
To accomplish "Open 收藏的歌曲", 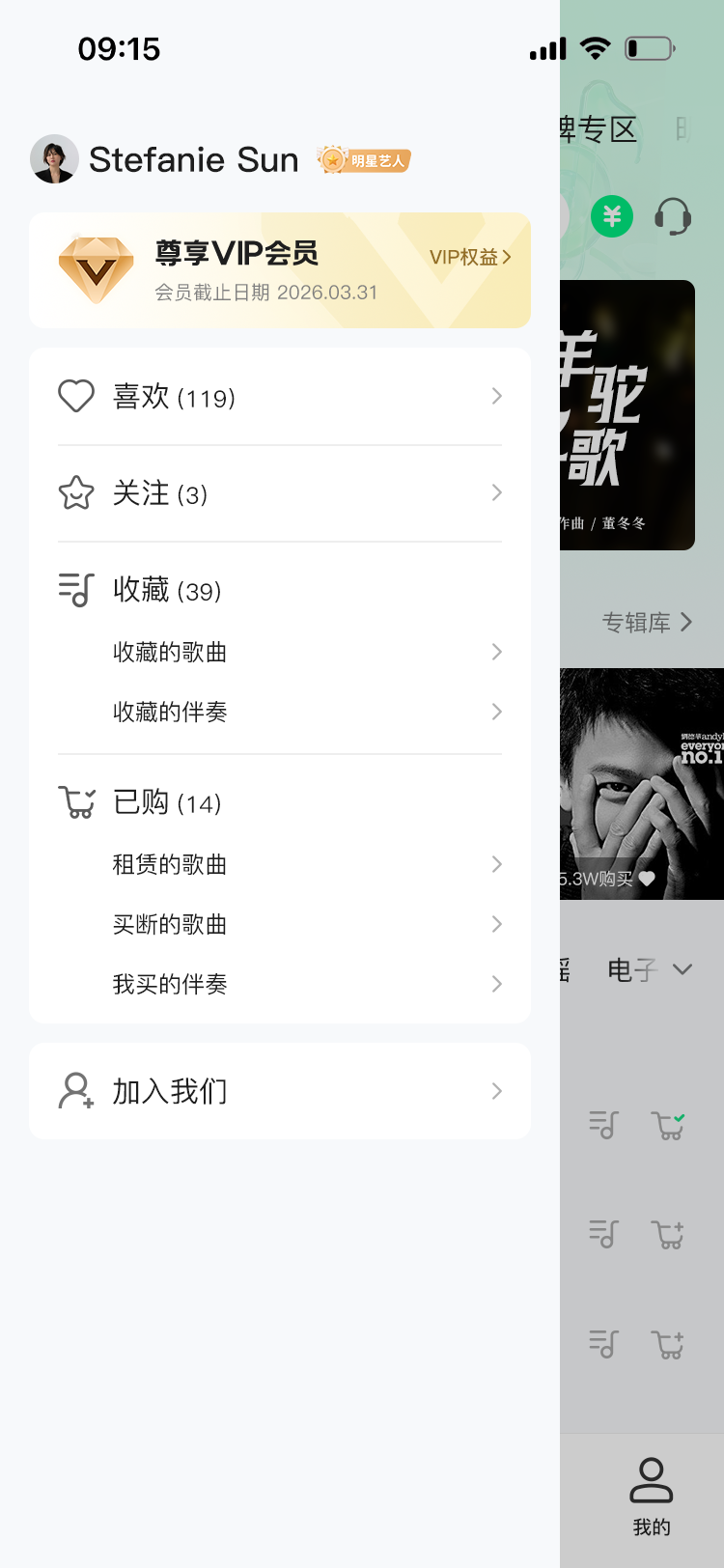I will [280, 652].
